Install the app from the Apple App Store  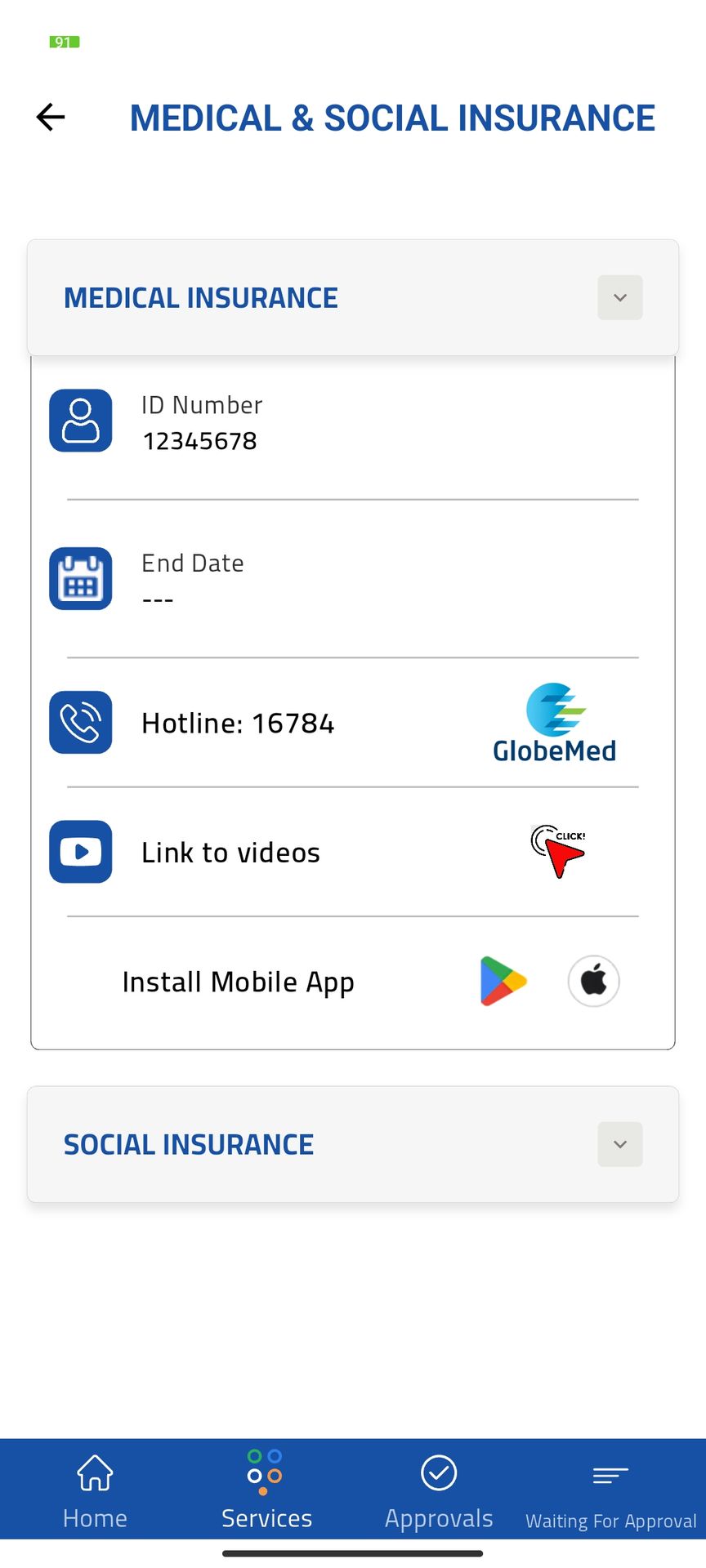tap(594, 981)
